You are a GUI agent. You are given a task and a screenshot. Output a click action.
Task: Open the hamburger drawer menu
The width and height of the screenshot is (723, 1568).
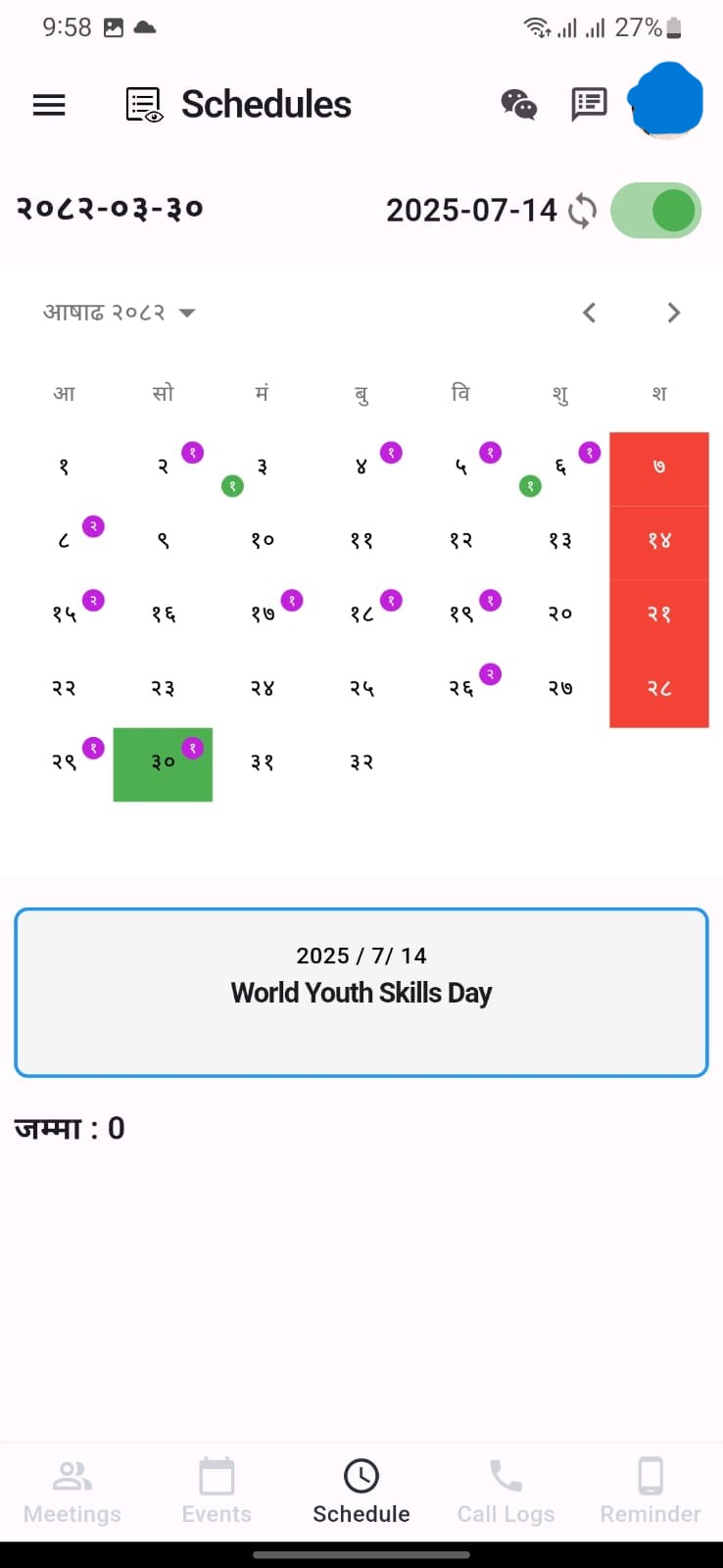coord(49,105)
